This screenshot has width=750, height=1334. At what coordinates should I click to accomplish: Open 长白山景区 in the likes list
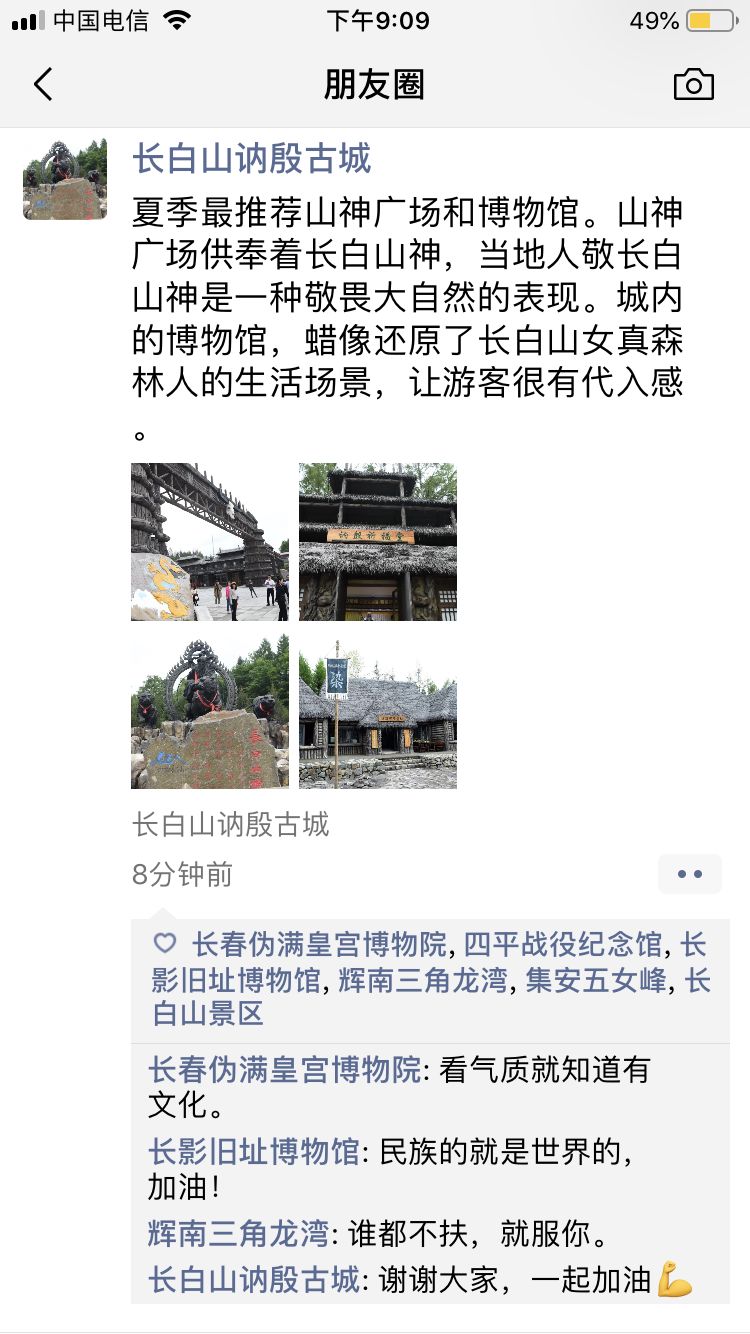pyautogui.click(x=208, y=1014)
